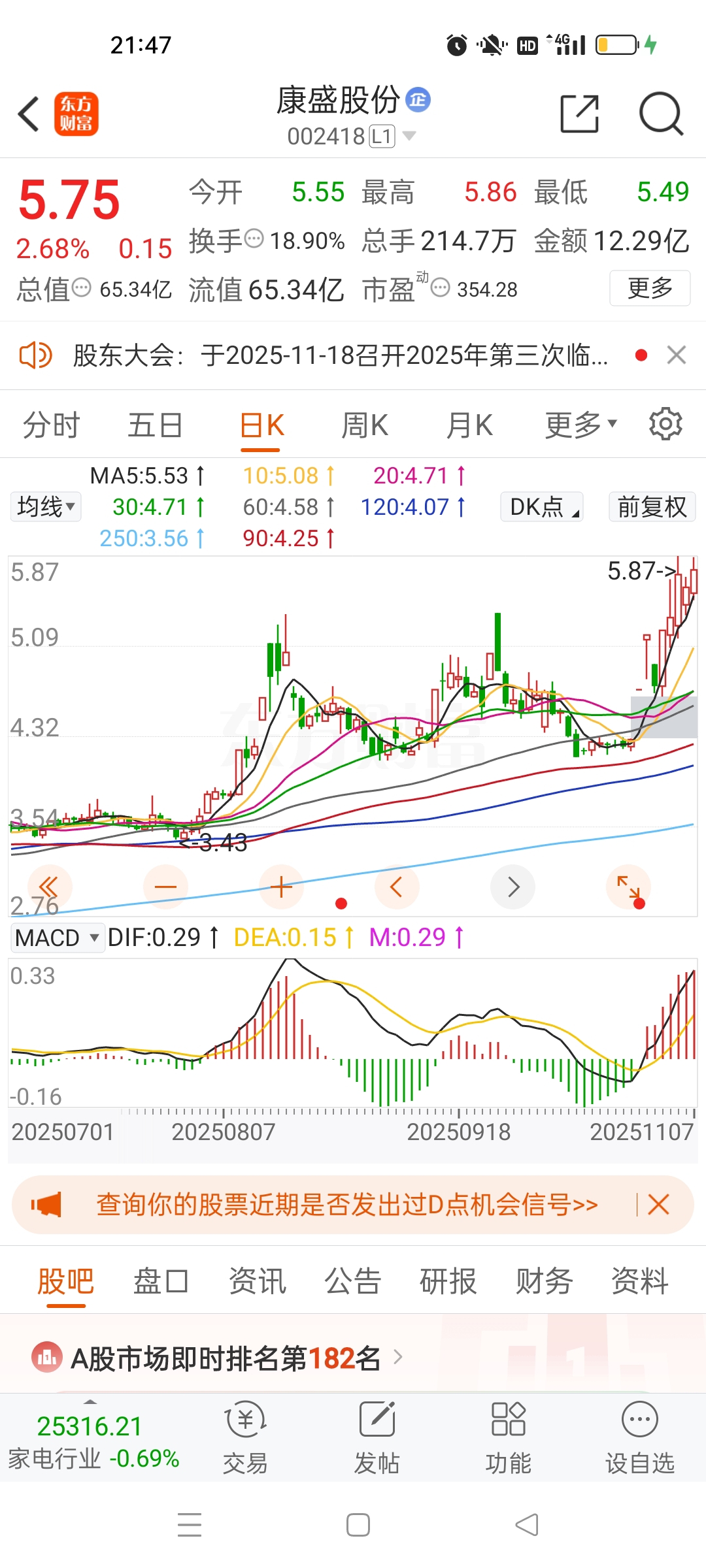Viewport: 706px width, 1568px height.
Task: Expand the 均线 indicator dropdown
Action: point(46,506)
